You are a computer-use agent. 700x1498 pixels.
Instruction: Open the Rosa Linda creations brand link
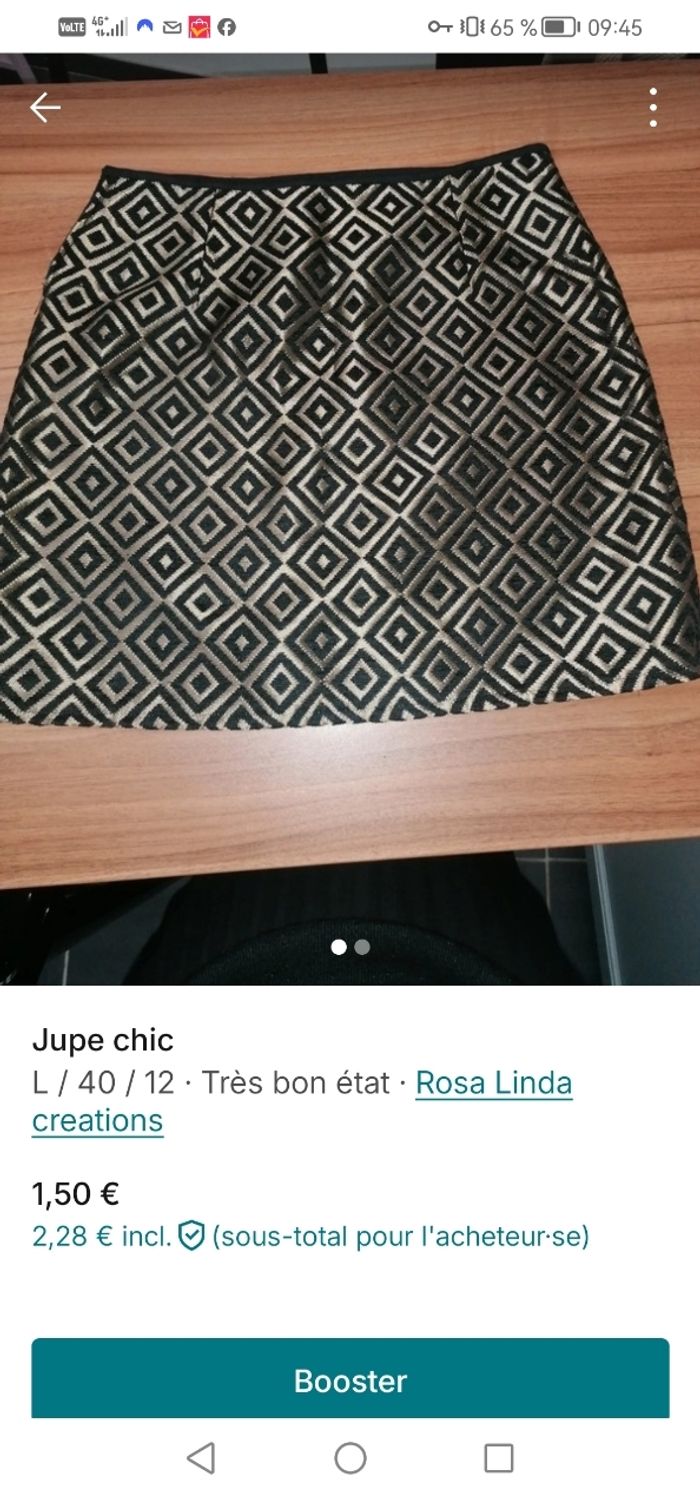tap(493, 1083)
